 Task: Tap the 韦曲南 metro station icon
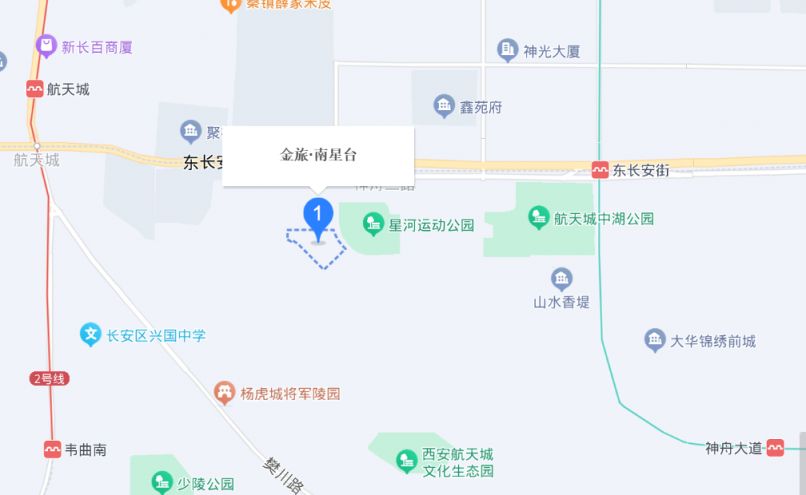(52, 450)
